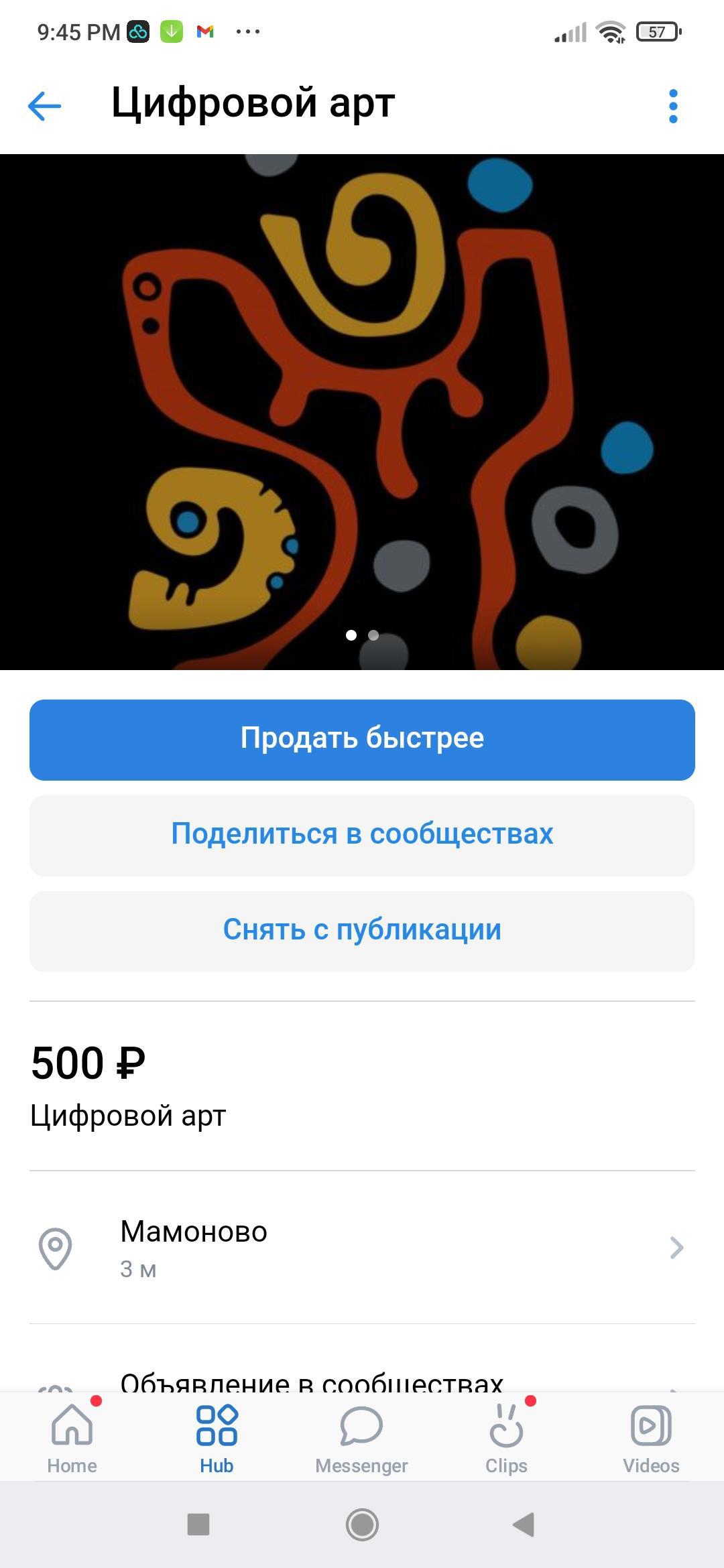The width and height of the screenshot is (724, 1568).
Task: Tap the Продать быстрее button
Action: click(x=362, y=740)
